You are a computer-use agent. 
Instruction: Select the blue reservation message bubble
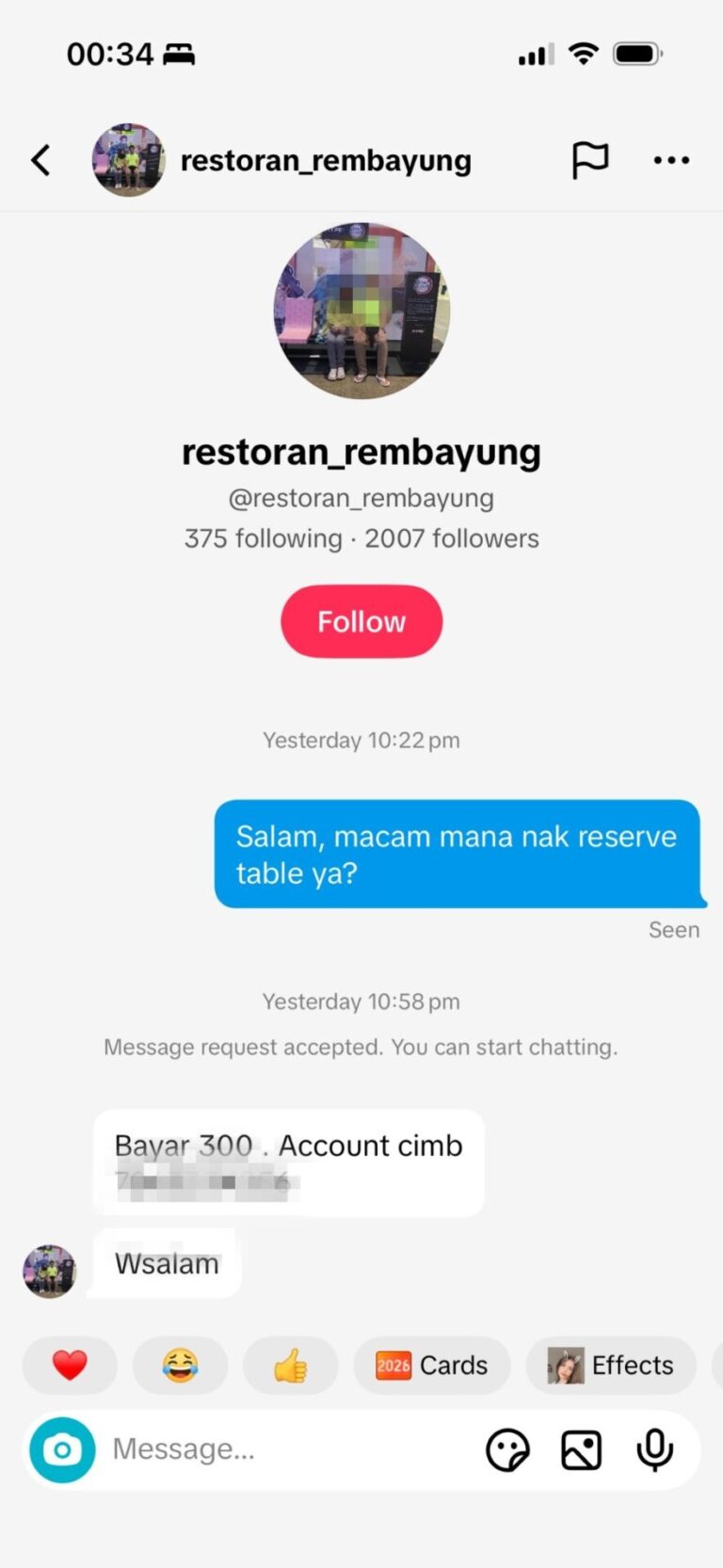point(459,854)
